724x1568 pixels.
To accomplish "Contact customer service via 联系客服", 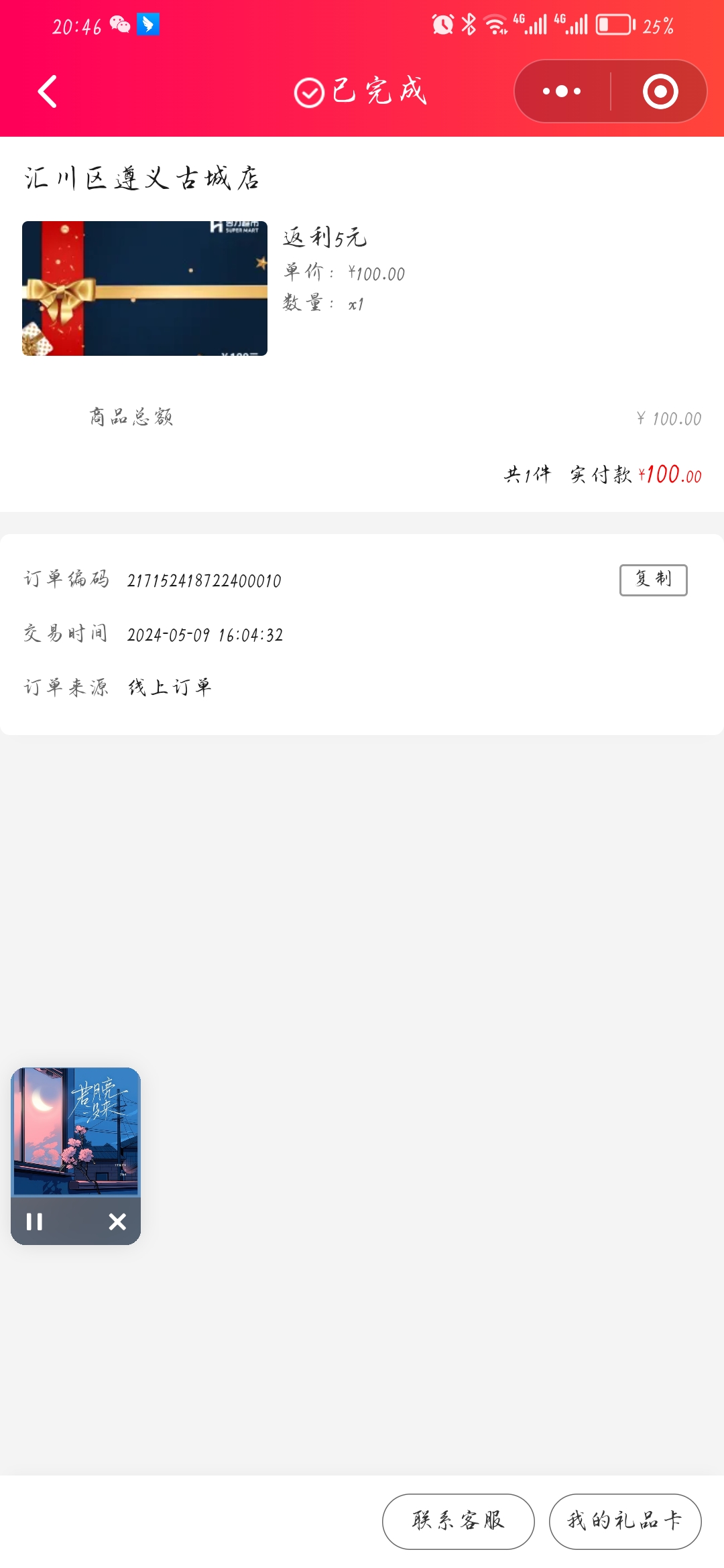I will pyautogui.click(x=458, y=1521).
